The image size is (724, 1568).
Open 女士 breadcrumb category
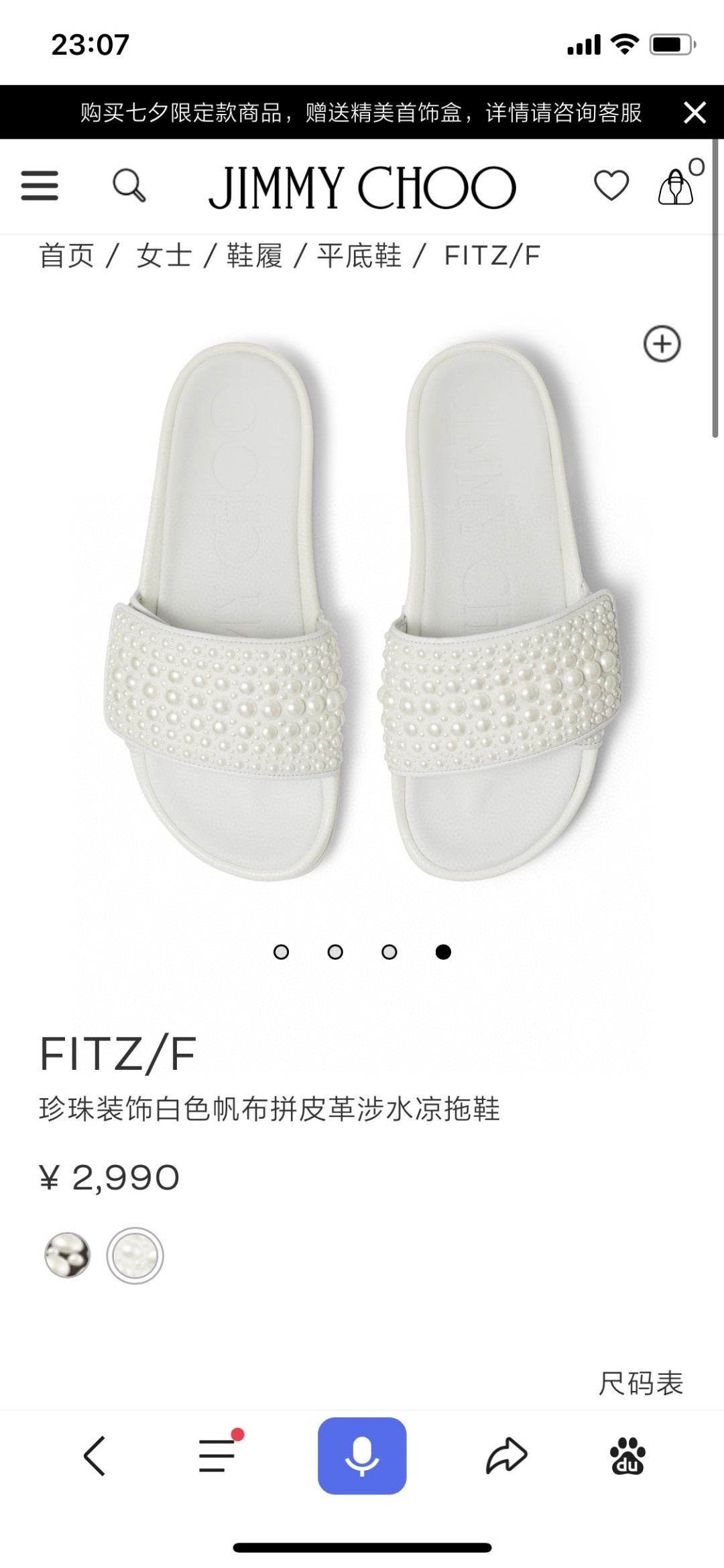164,255
